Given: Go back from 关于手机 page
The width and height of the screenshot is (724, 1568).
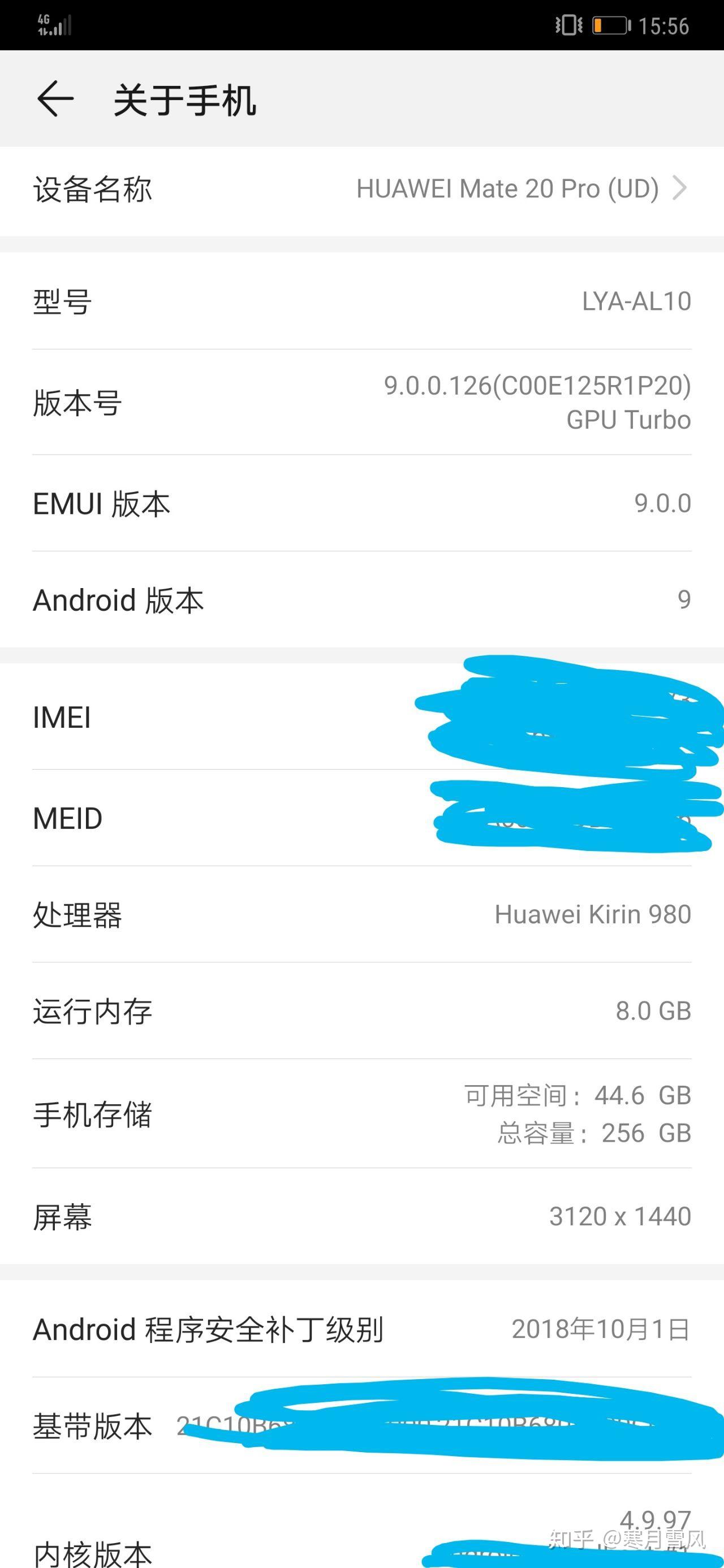Looking at the screenshot, I should pos(55,98).
